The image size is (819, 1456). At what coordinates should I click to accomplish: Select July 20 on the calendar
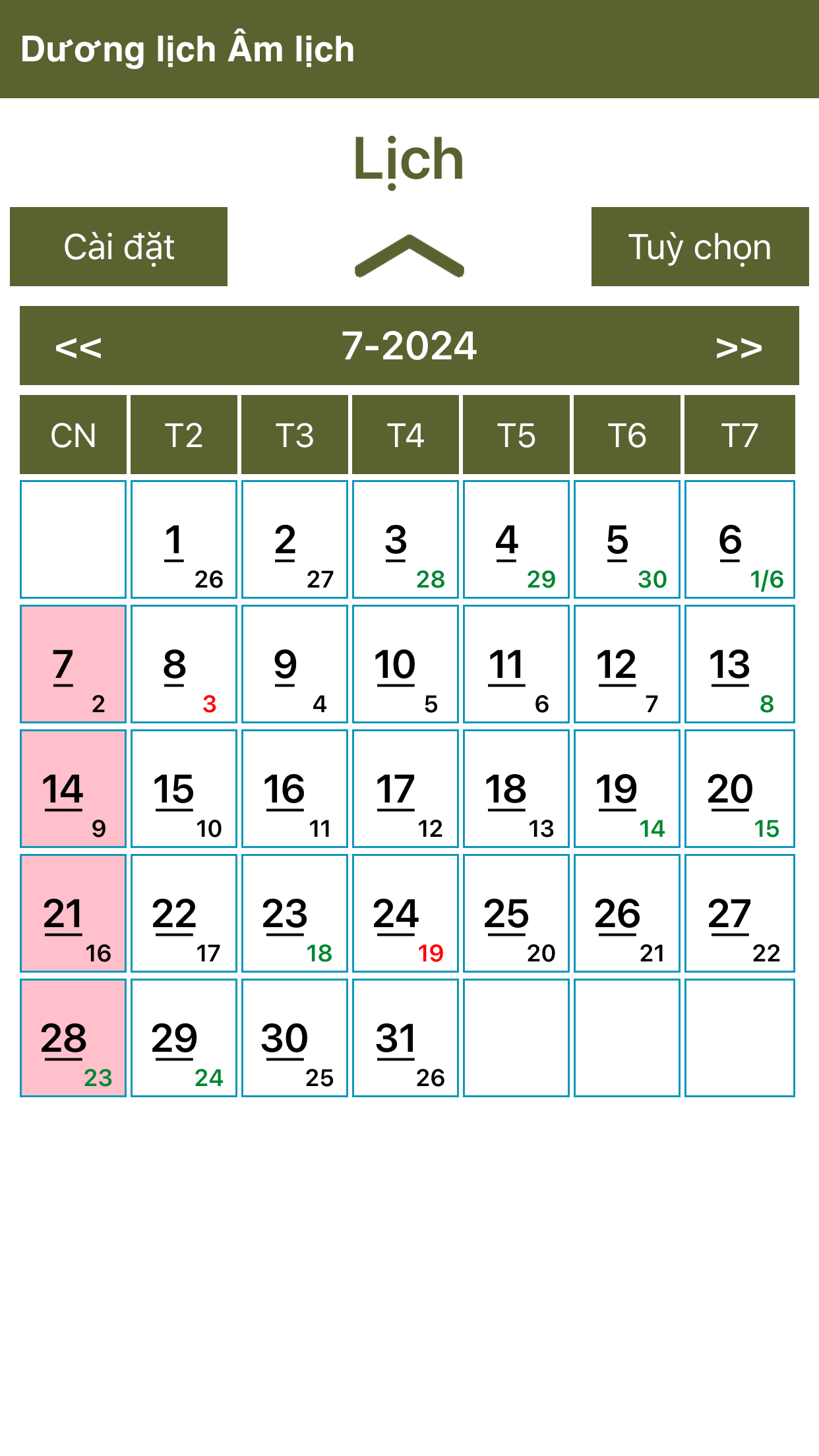pos(739,789)
